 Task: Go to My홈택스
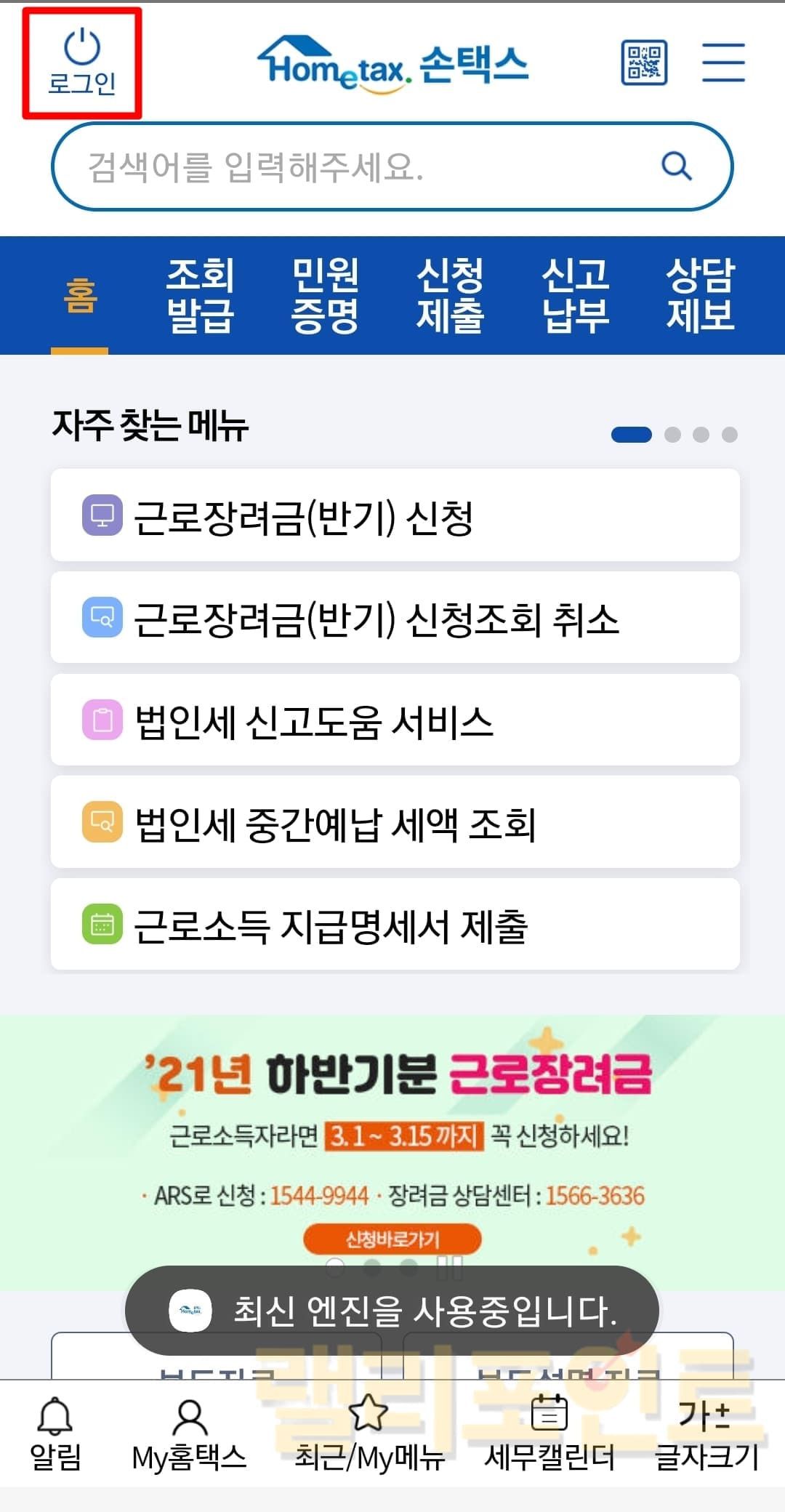tap(189, 1433)
